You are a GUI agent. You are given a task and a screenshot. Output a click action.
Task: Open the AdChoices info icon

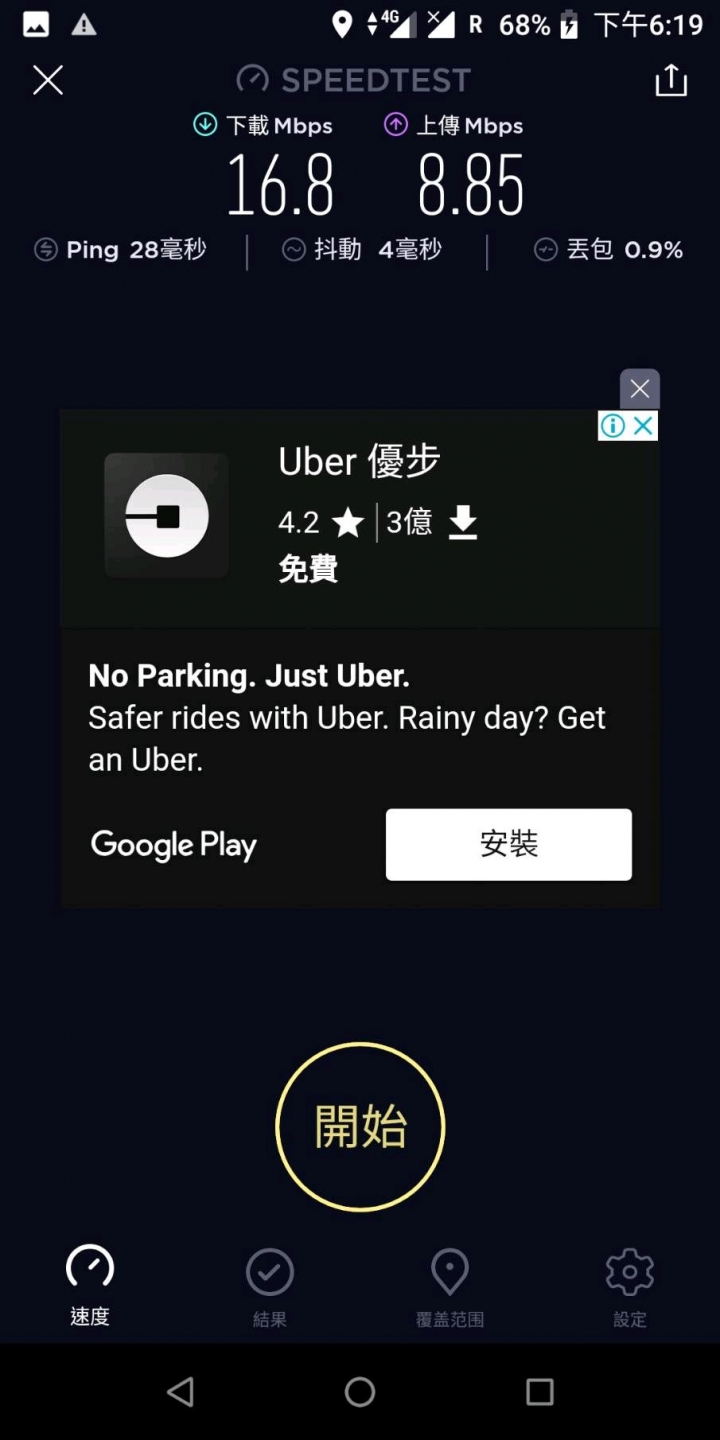tap(613, 426)
